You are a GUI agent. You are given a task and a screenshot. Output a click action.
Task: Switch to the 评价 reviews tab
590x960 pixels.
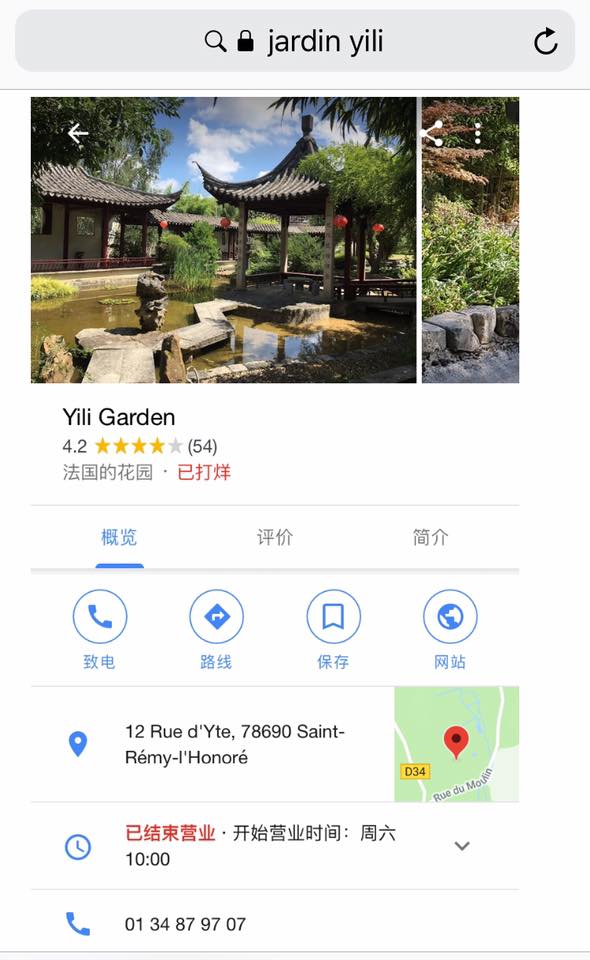[275, 538]
